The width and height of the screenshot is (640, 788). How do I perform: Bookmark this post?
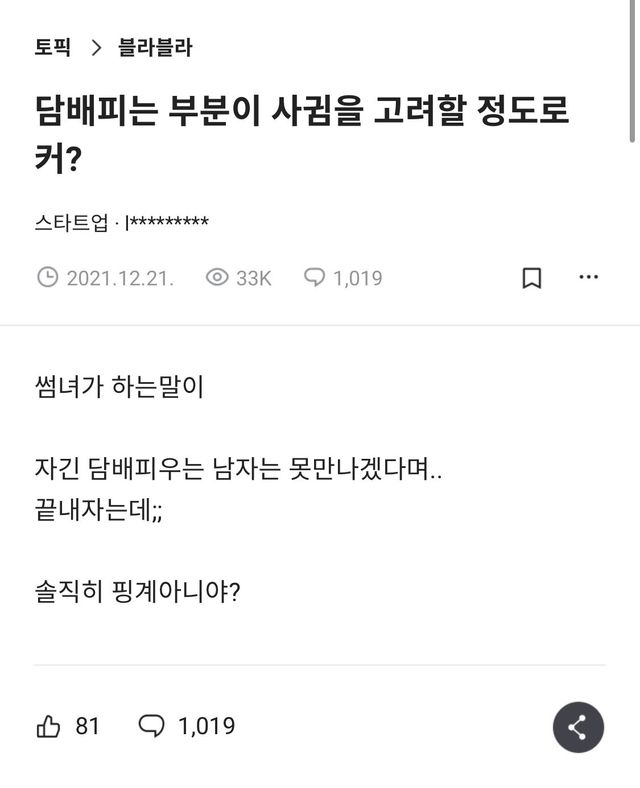click(x=532, y=278)
